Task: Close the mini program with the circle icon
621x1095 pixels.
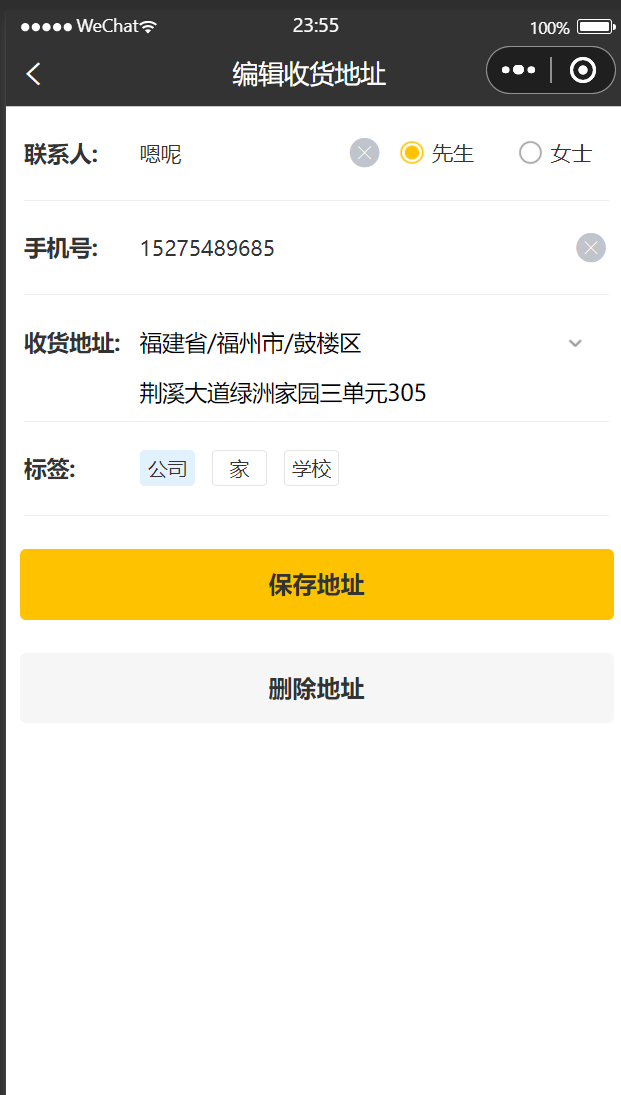Action: [583, 71]
